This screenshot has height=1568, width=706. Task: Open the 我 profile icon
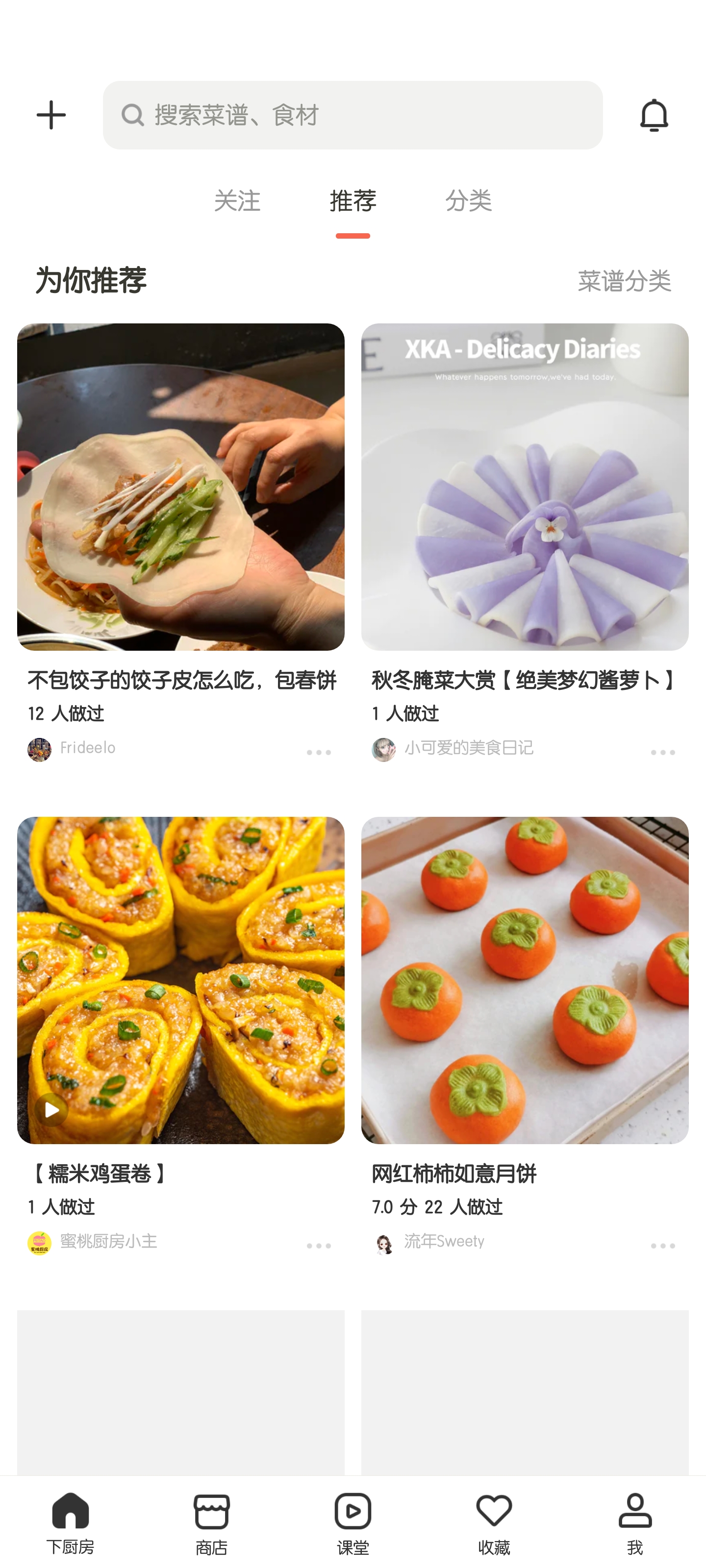click(635, 1510)
